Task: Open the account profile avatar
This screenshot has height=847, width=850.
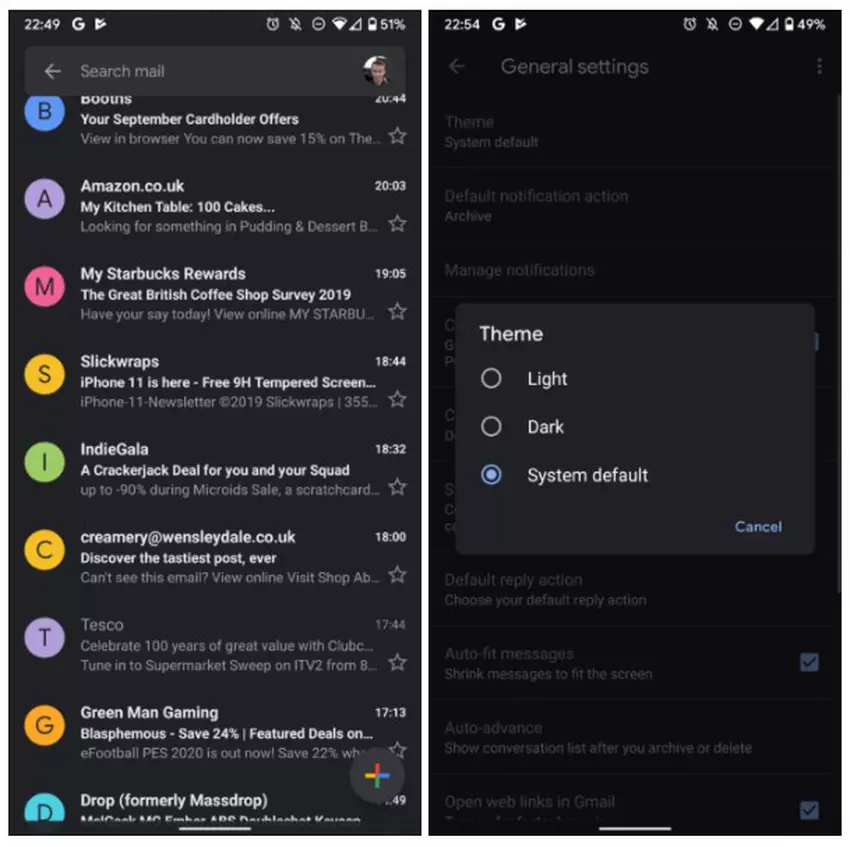Action: (378, 71)
